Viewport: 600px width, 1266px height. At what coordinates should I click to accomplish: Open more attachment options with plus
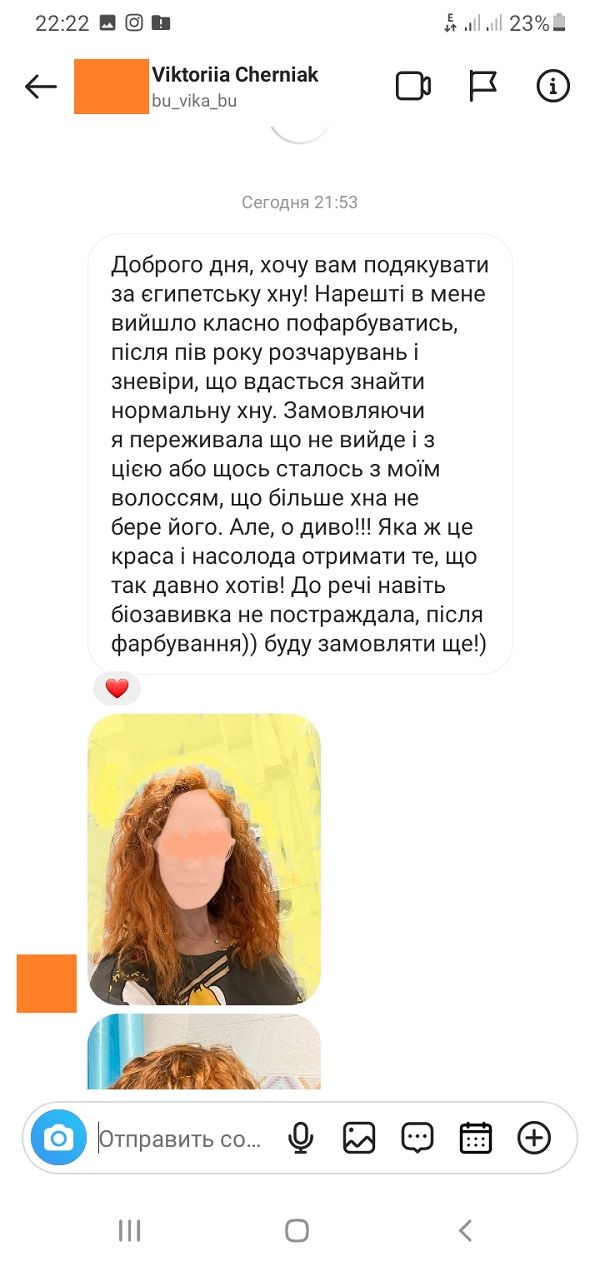point(534,1138)
